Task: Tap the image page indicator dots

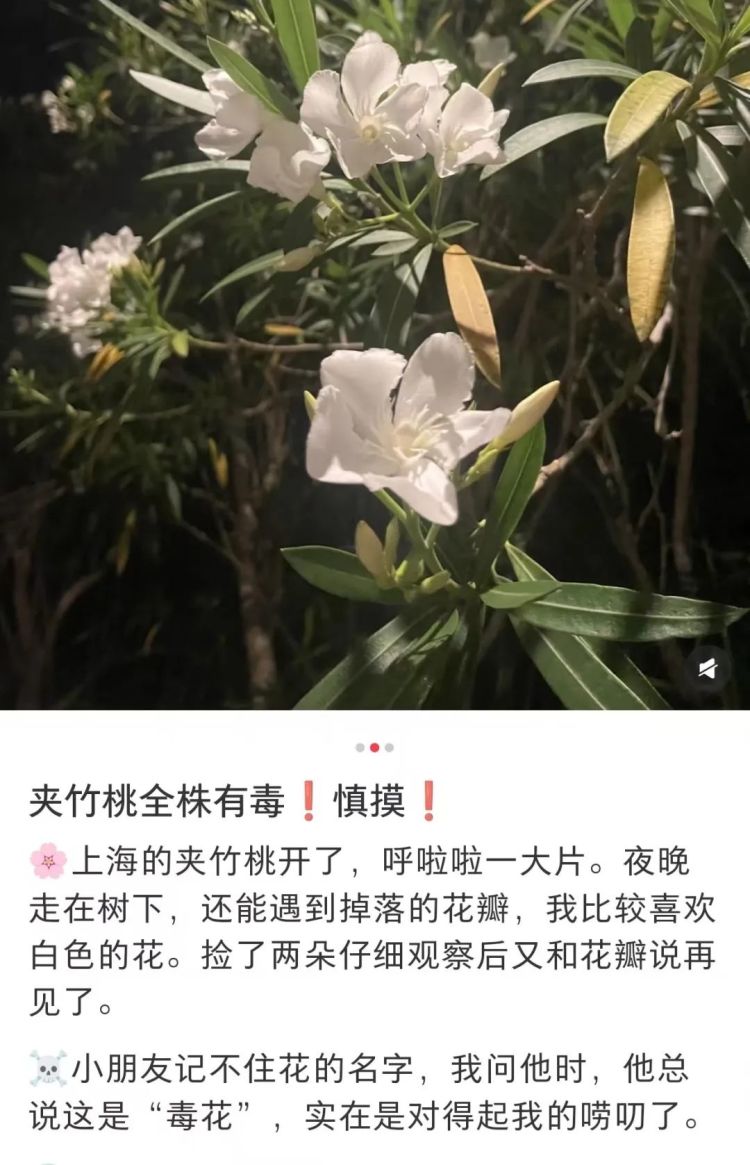Action: tap(374, 747)
